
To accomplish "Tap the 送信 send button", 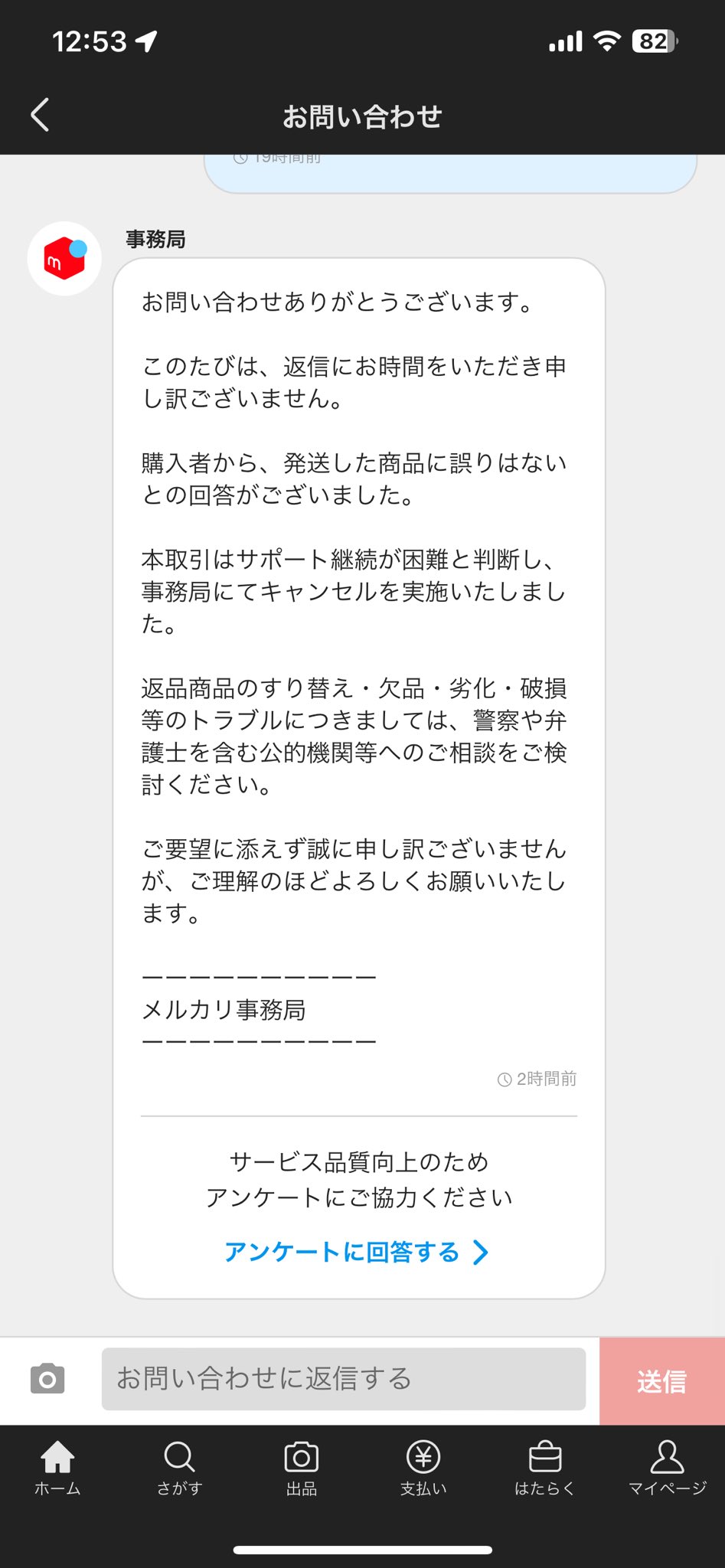I will click(x=662, y=1381).
